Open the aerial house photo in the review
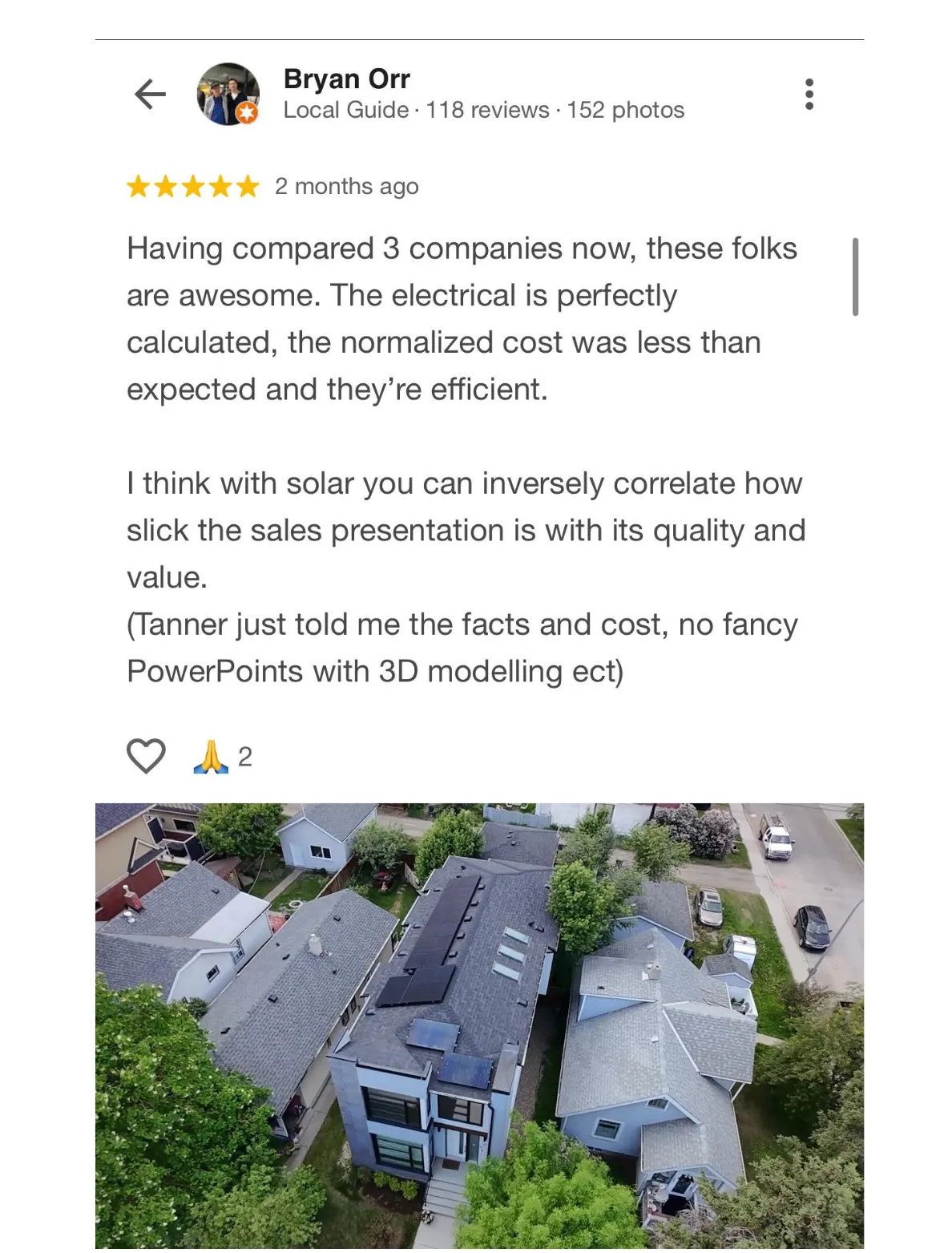The width and height of the screenshot is (952, 1253). point(479,1025)
